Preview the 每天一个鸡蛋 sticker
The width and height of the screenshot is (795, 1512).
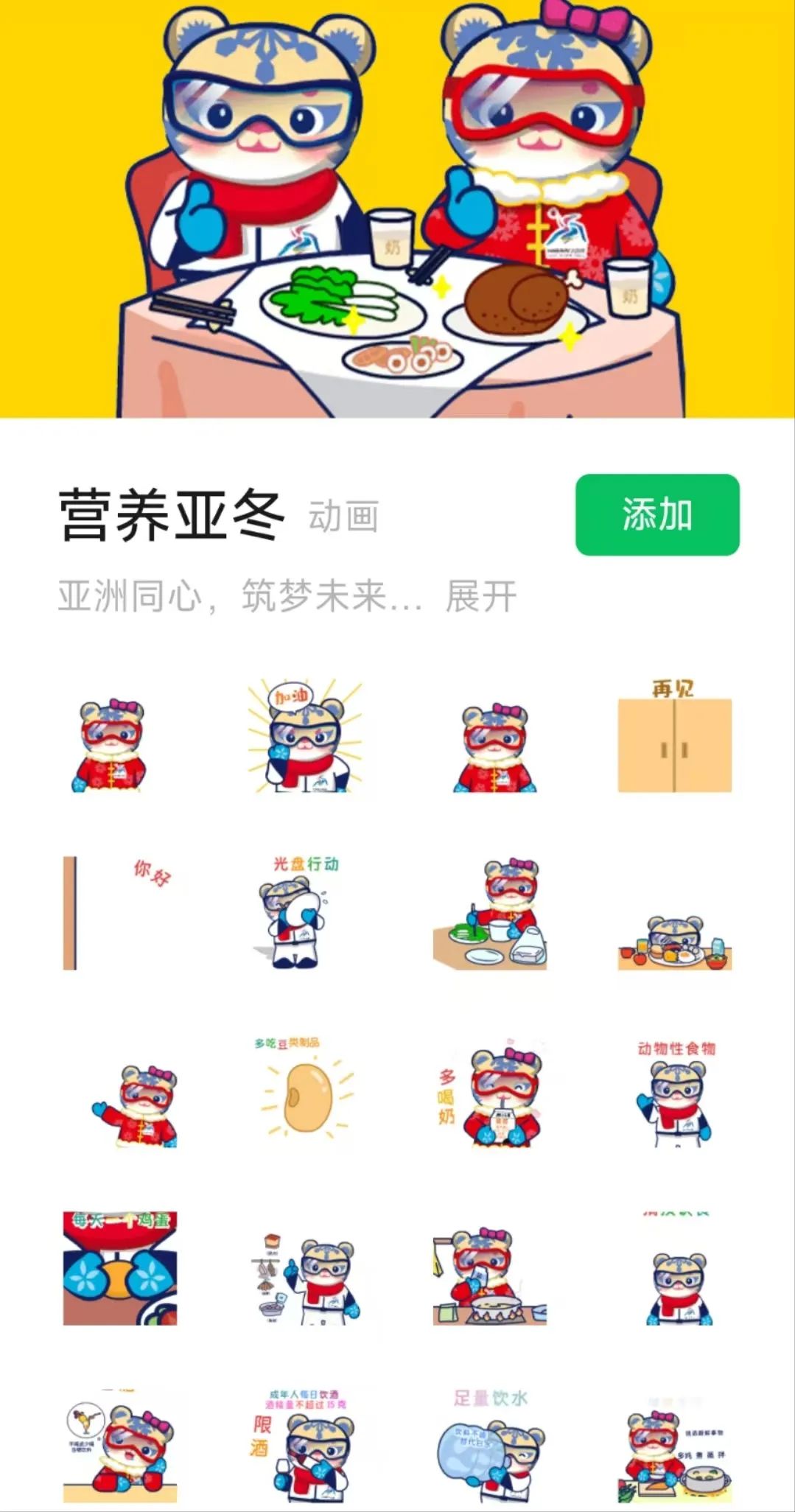(119, 1267)
